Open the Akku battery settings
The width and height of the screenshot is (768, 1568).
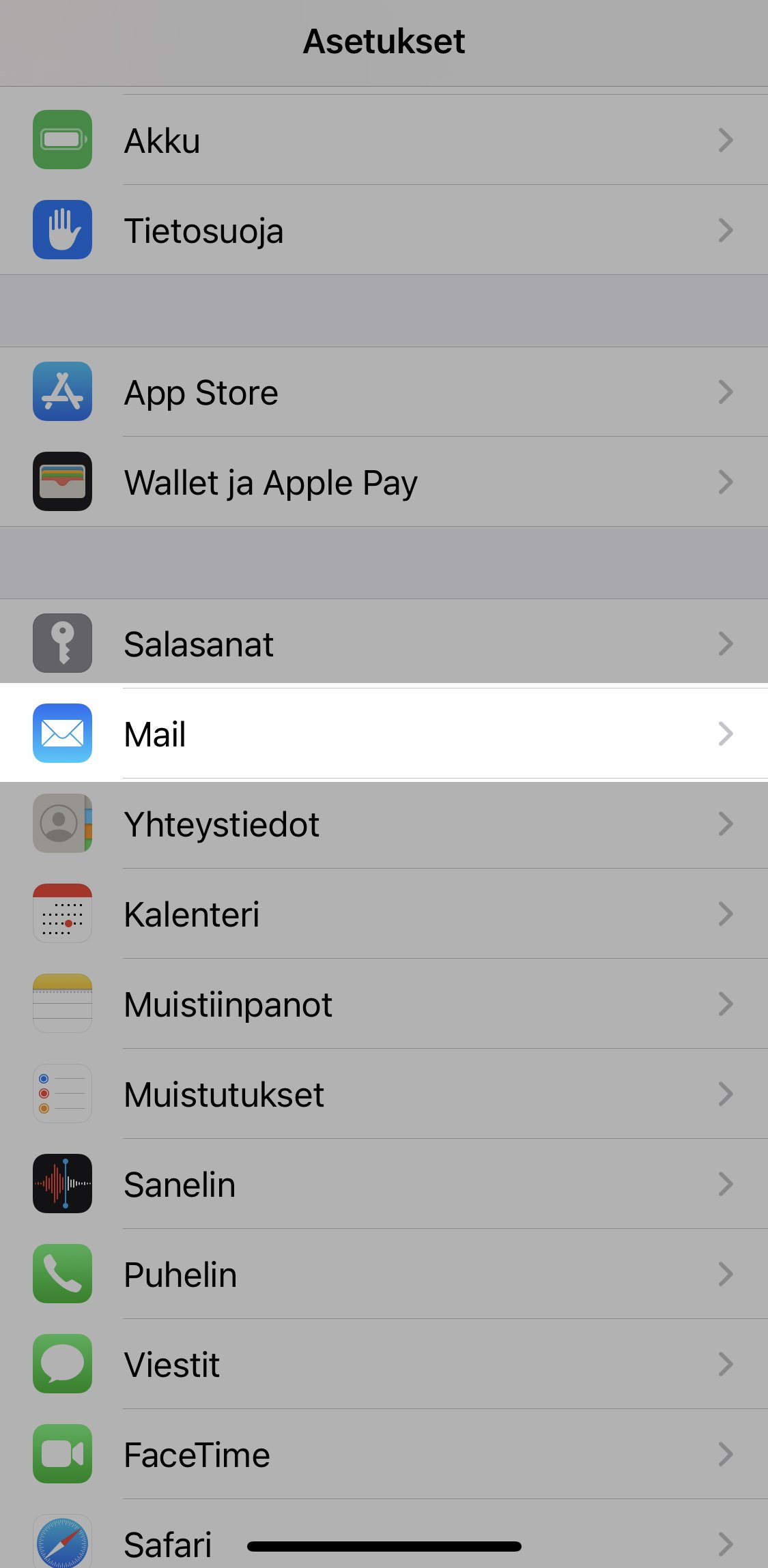coord(384,140)
